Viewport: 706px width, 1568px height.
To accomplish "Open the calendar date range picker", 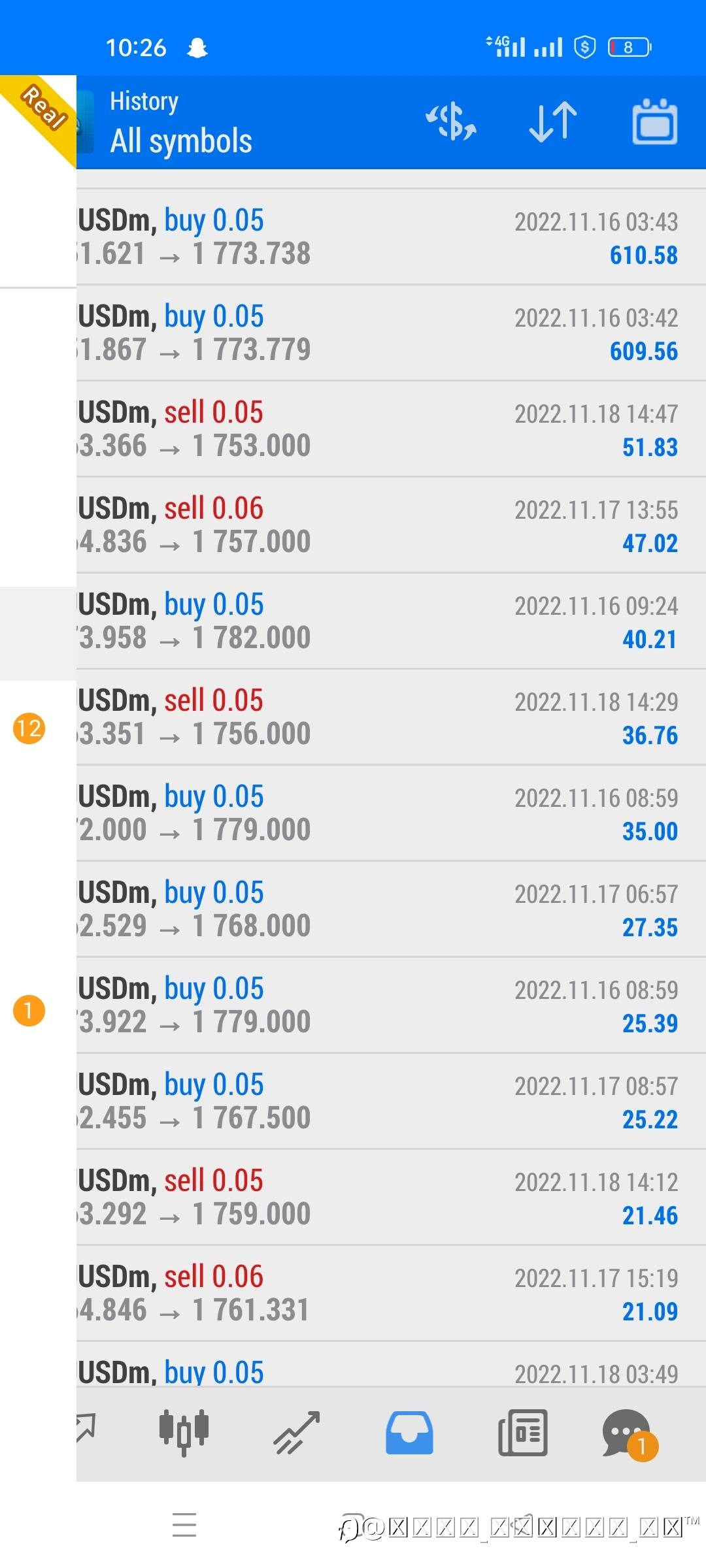I will tap(654, 122).
